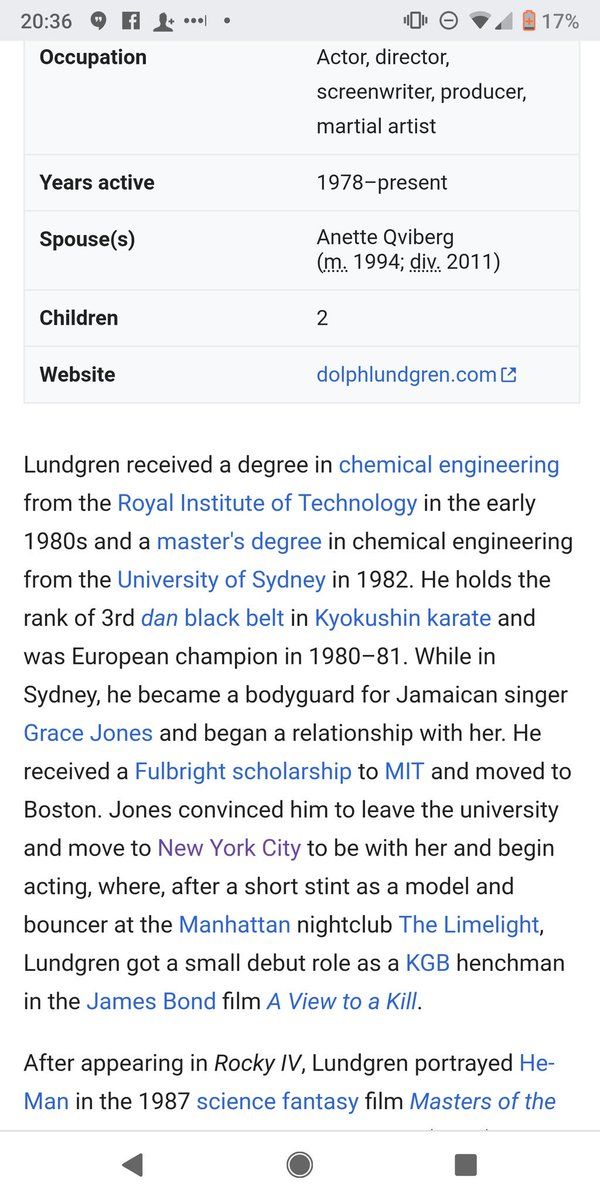Screen dimensions: 600x1200
Task: Go to the Grace Jones article
Action: pyautogui.click(x=88, y=733)
